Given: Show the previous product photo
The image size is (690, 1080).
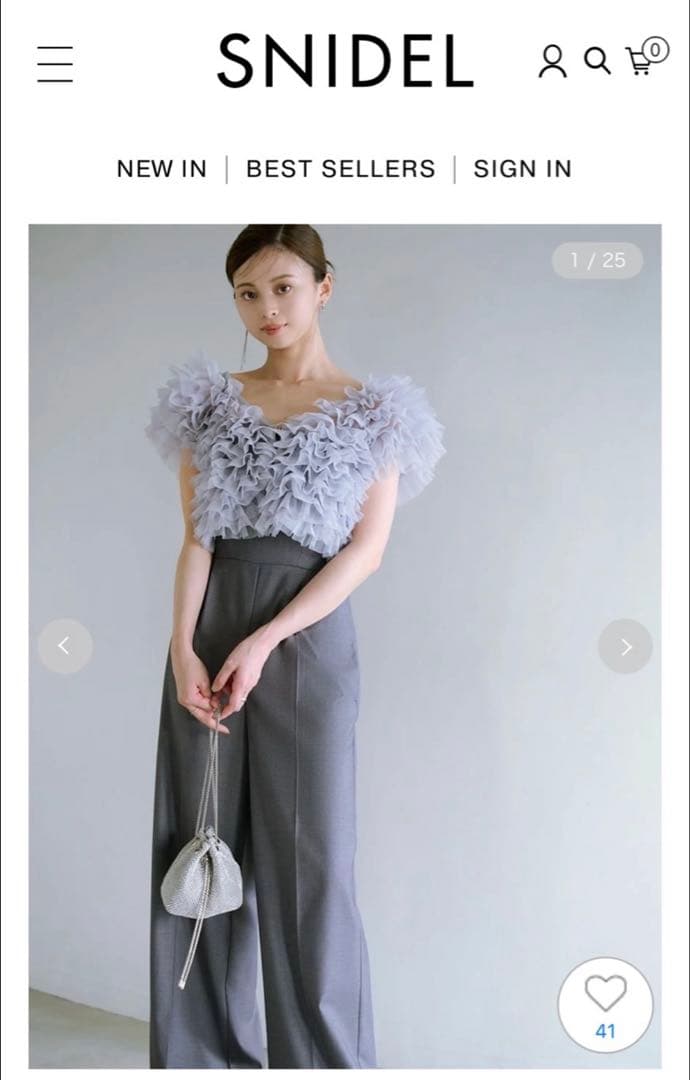Looking at the screenshot, I should (65, 646).
